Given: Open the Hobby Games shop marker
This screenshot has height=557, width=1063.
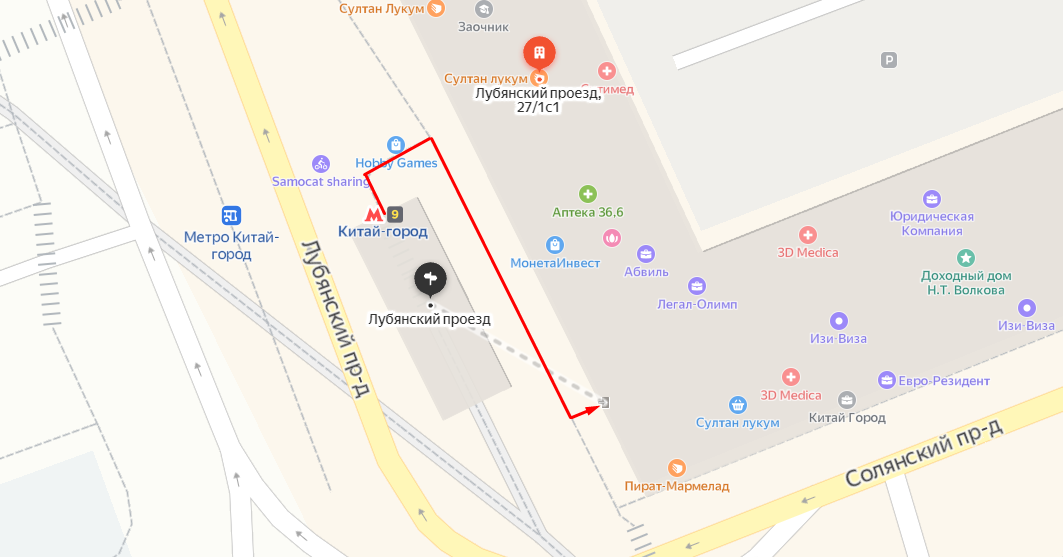Looking at the screenshot, I should tap(396, 145).
